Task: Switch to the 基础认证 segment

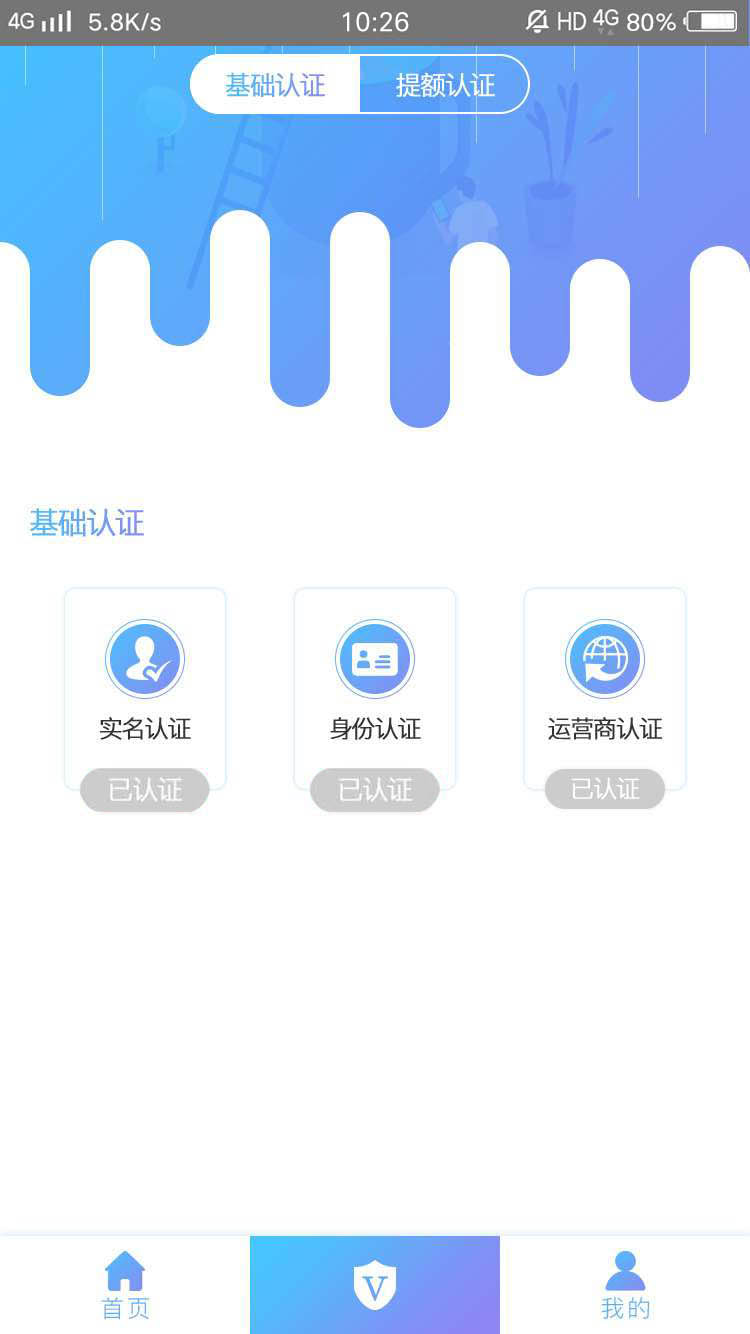Action: pyautogui.click(x=275, y=85)
